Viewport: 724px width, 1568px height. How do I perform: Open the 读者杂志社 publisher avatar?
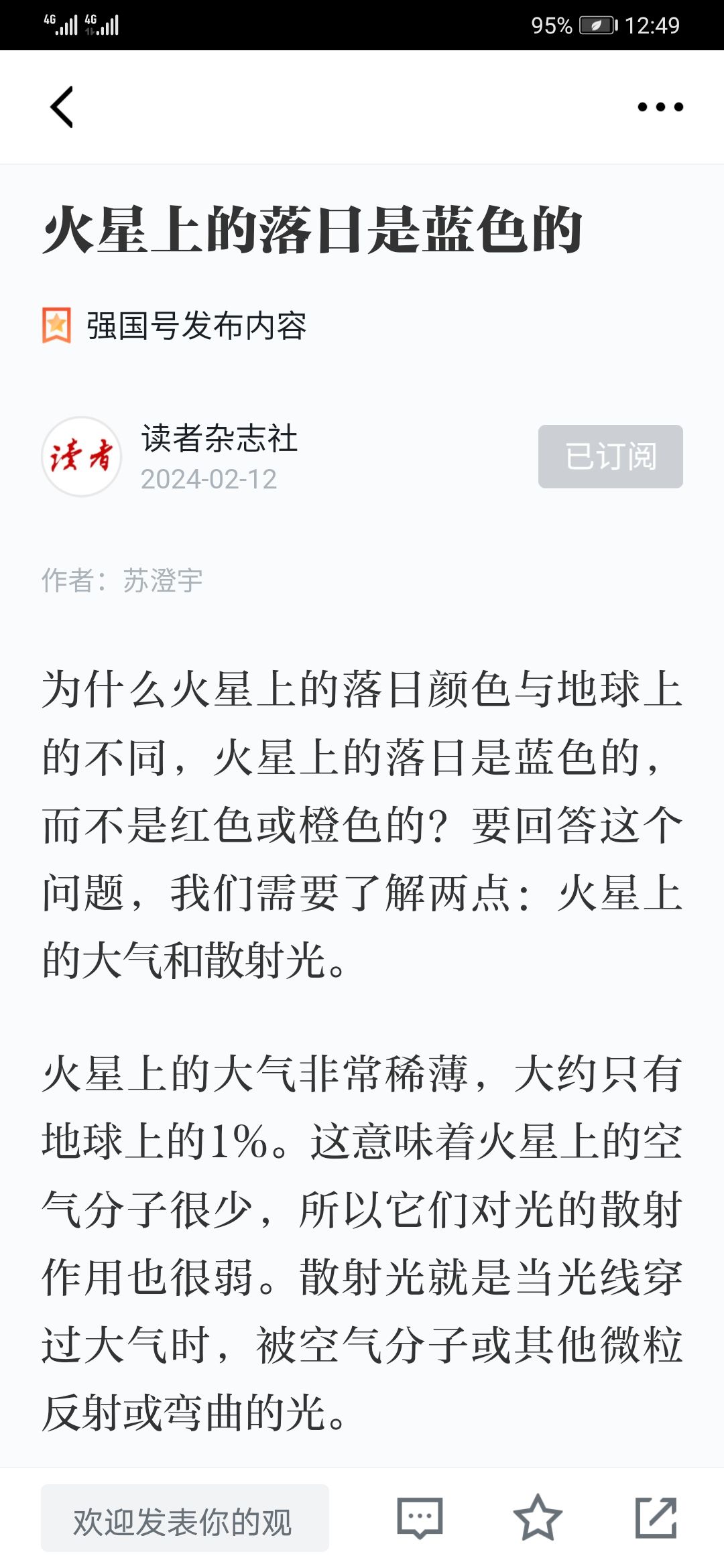(x=81, y=456)
